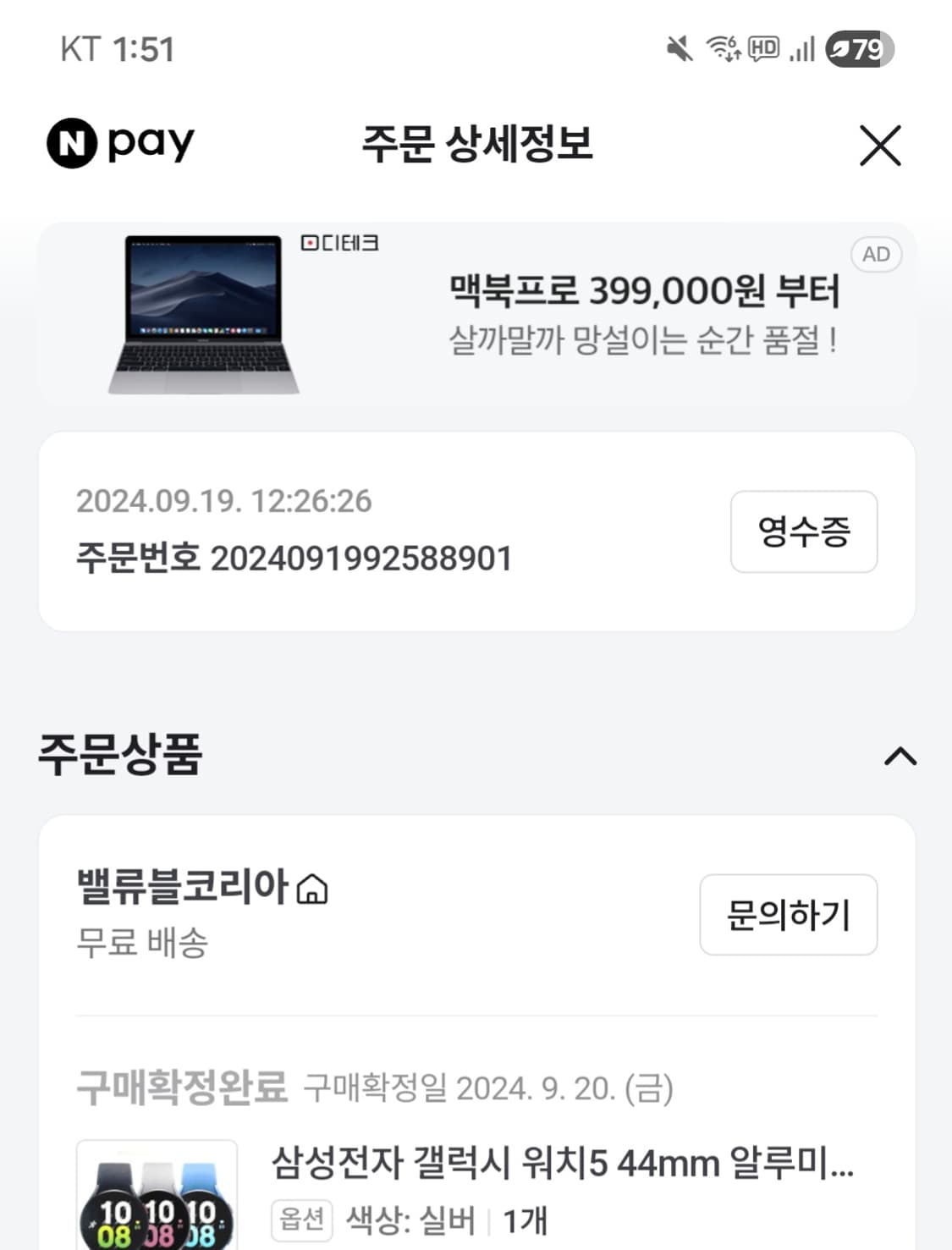952x1250 pixels.
Task: Close the 주문 상세정보 screen with the X
Action: click(x=880, y=145)
